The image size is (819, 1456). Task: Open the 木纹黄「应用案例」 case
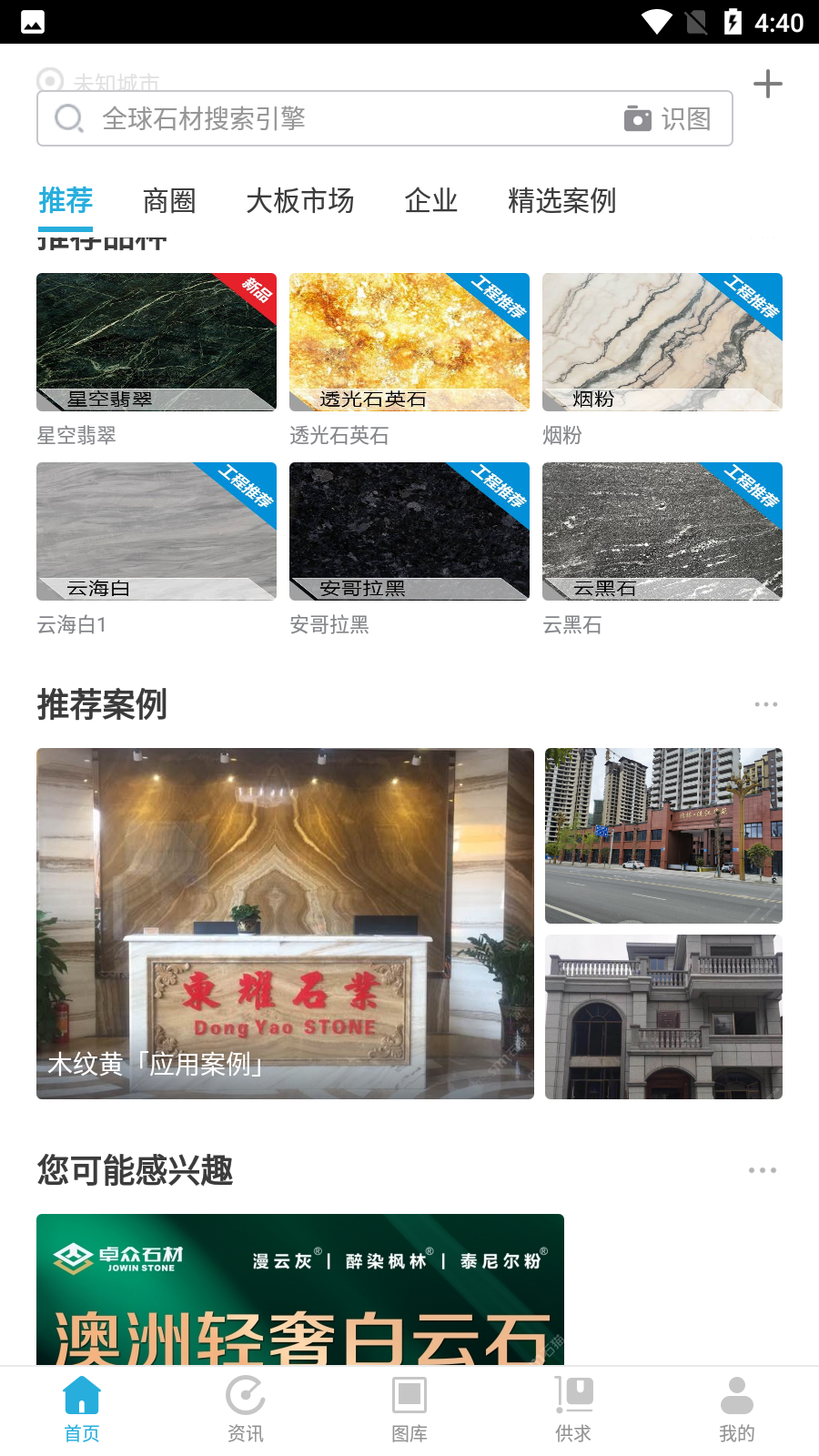[285, 923]
